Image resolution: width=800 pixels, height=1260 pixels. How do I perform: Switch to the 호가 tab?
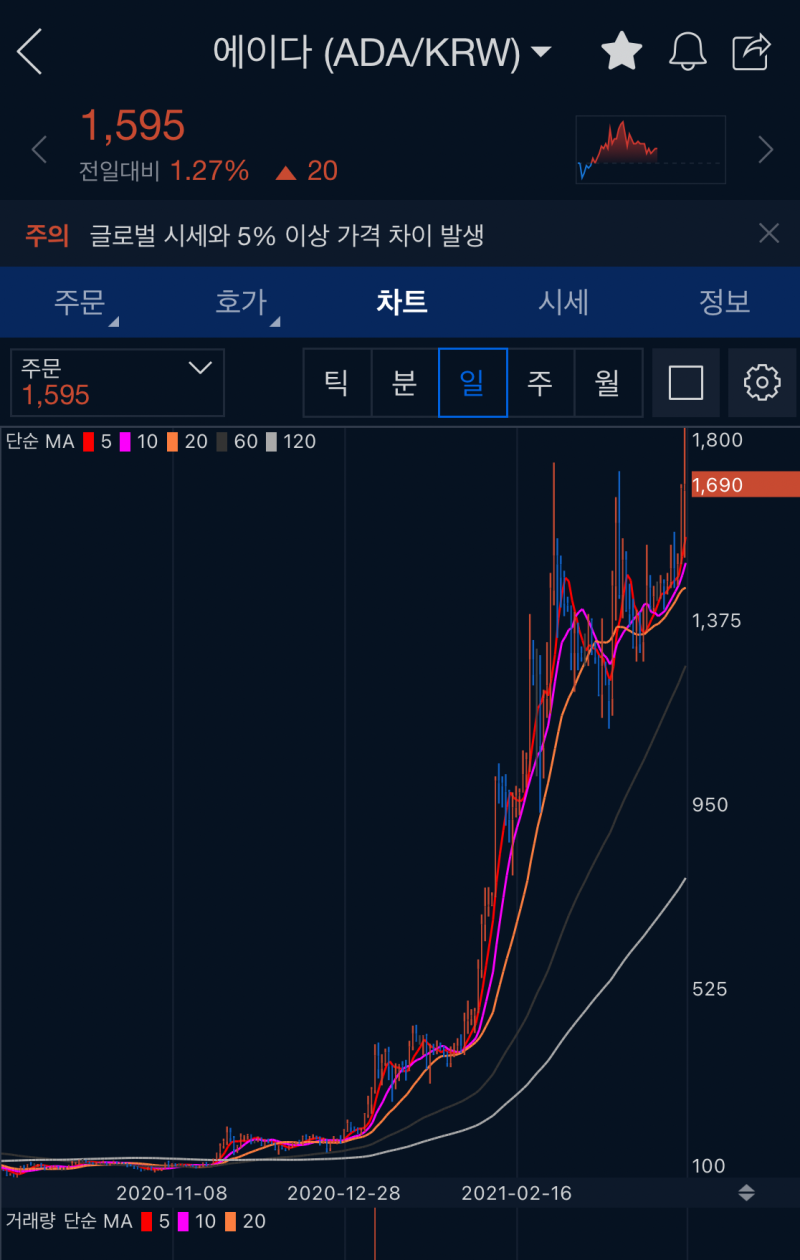240,302
